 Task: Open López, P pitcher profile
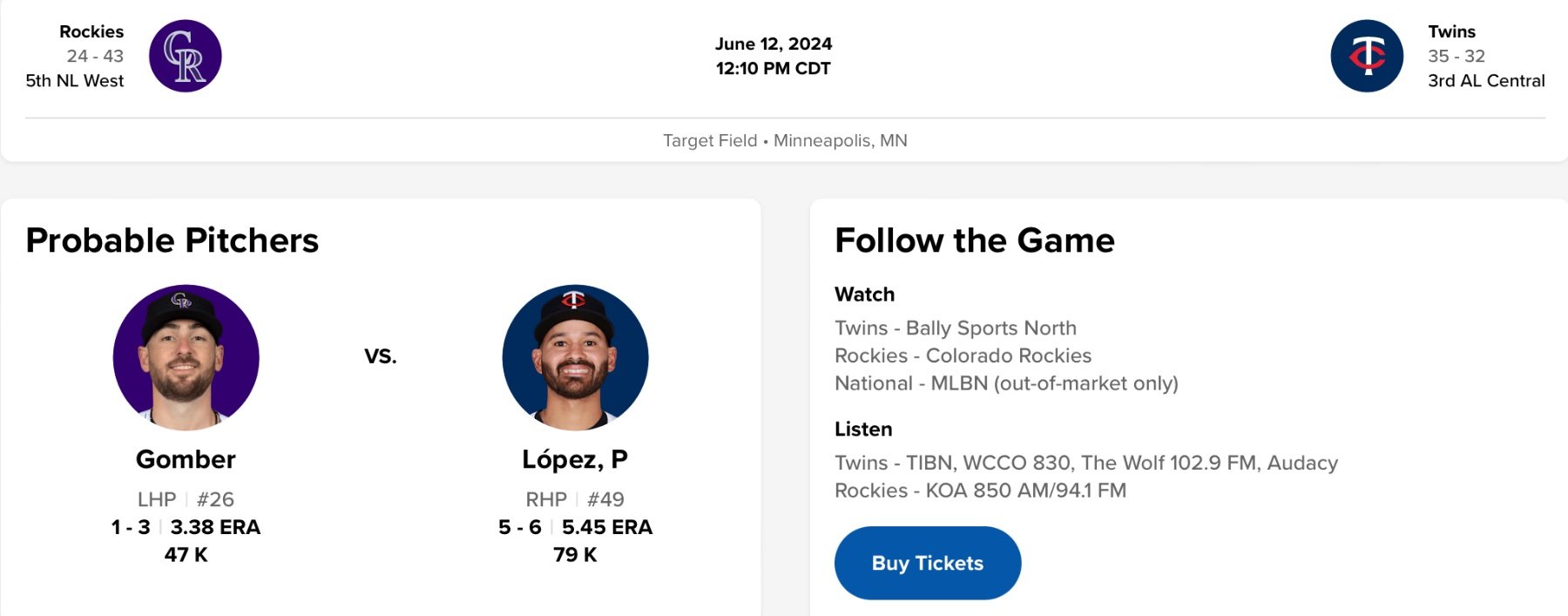coord(575,459)
